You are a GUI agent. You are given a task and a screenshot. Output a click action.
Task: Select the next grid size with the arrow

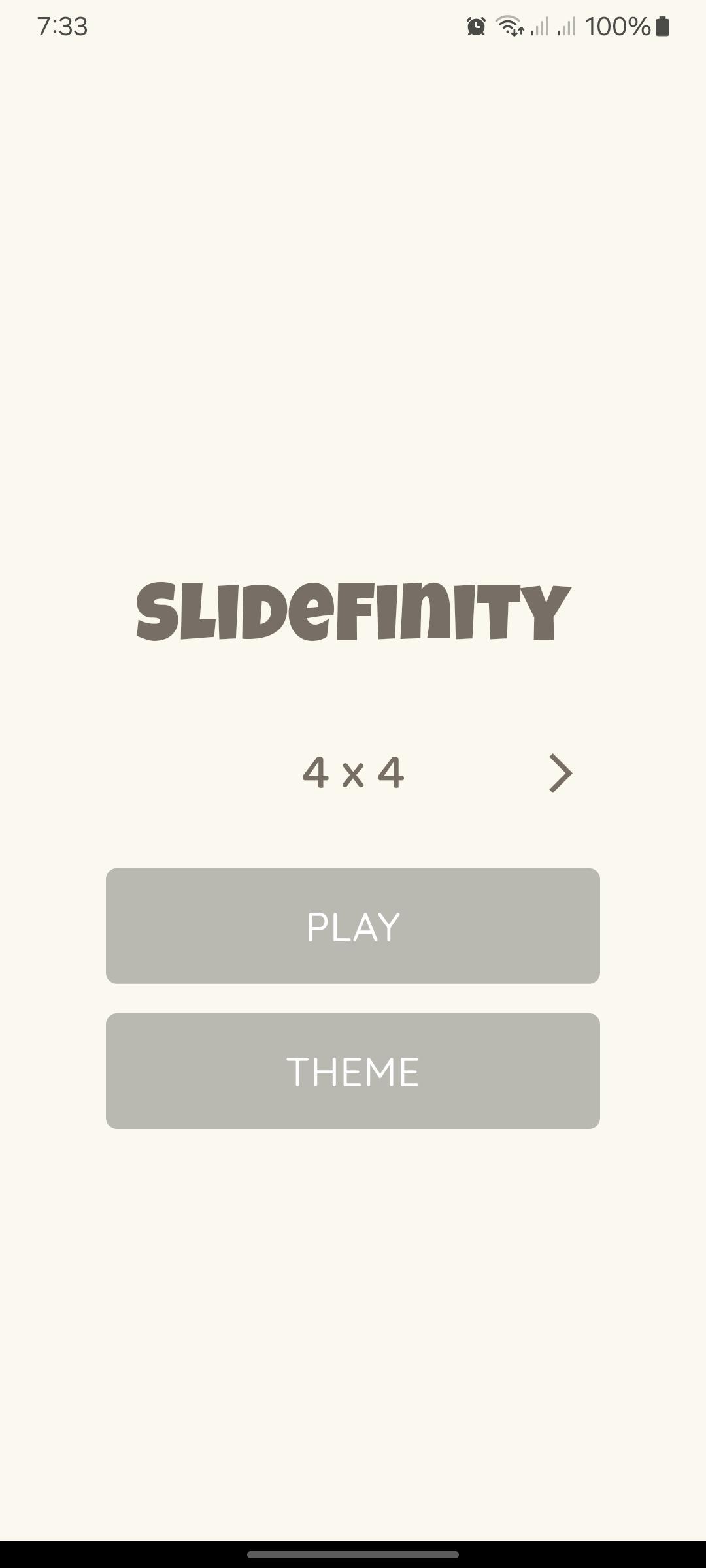[560, 774]
